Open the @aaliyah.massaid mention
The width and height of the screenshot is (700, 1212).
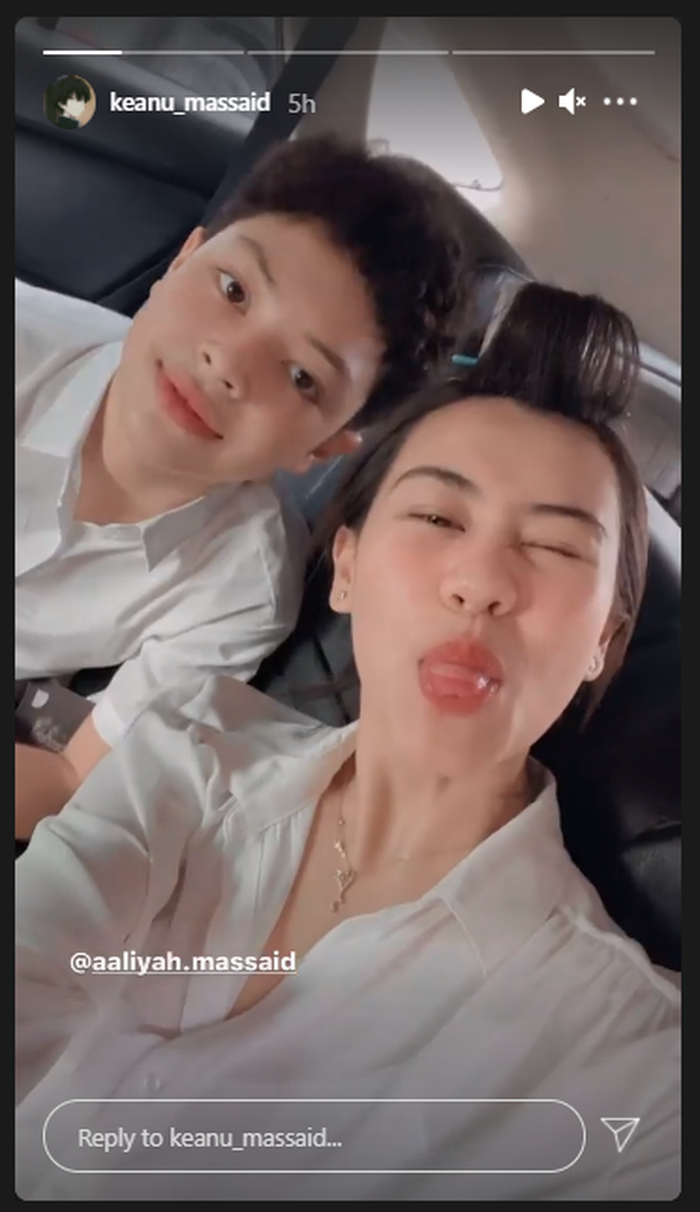(182, 962)
